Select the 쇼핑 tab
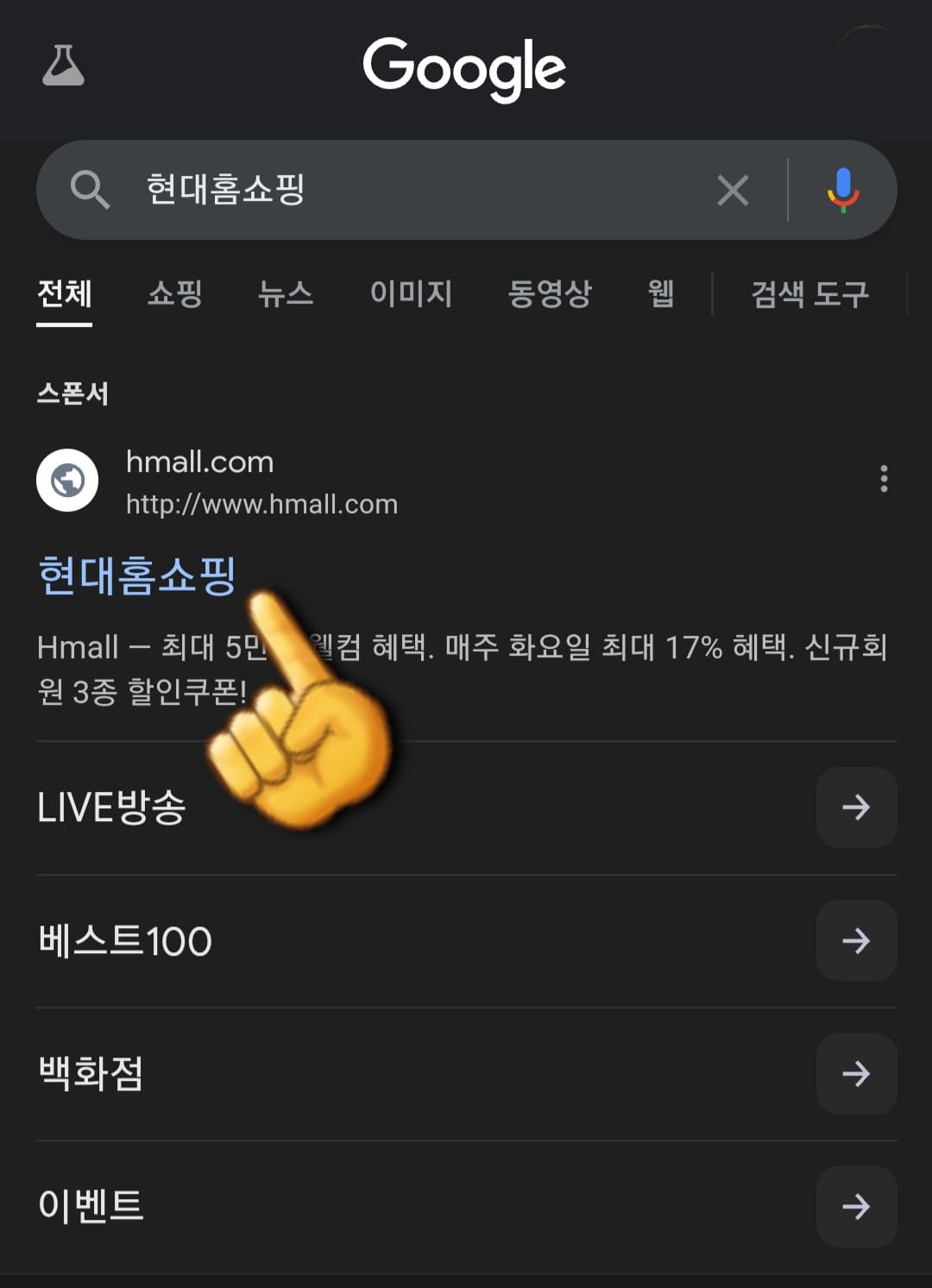This screenshot has height=1288, width=932. [175, 294]
